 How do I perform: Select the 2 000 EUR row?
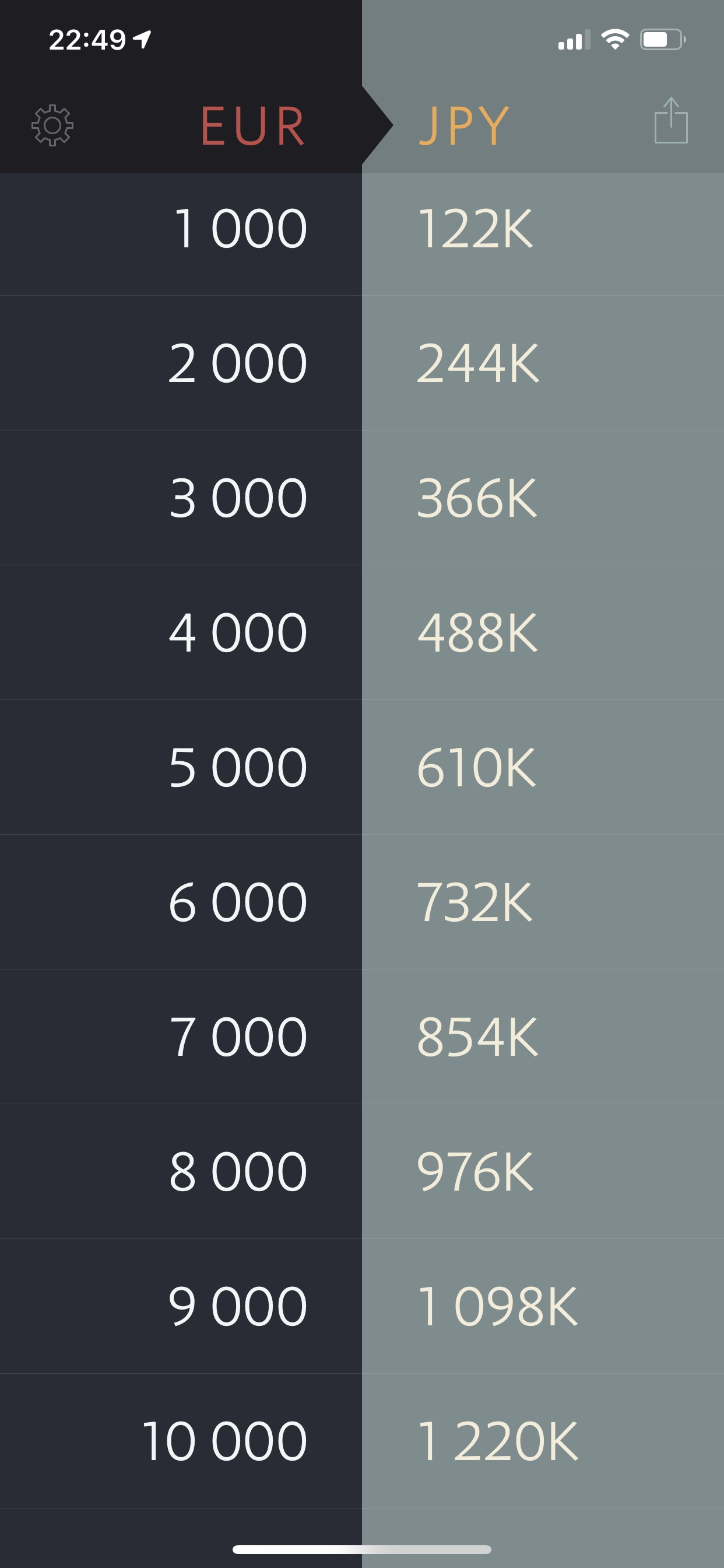(362, 363)
